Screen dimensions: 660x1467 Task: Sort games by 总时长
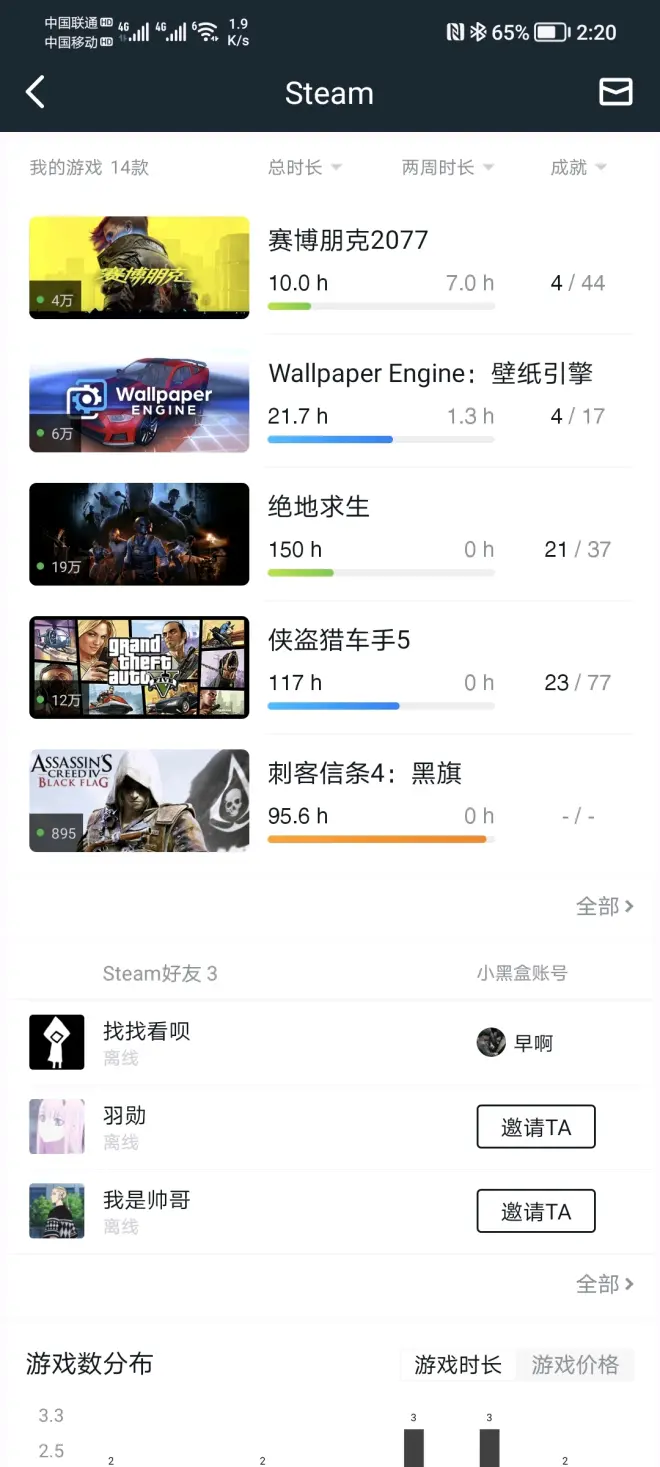click(x=304, y=168)
